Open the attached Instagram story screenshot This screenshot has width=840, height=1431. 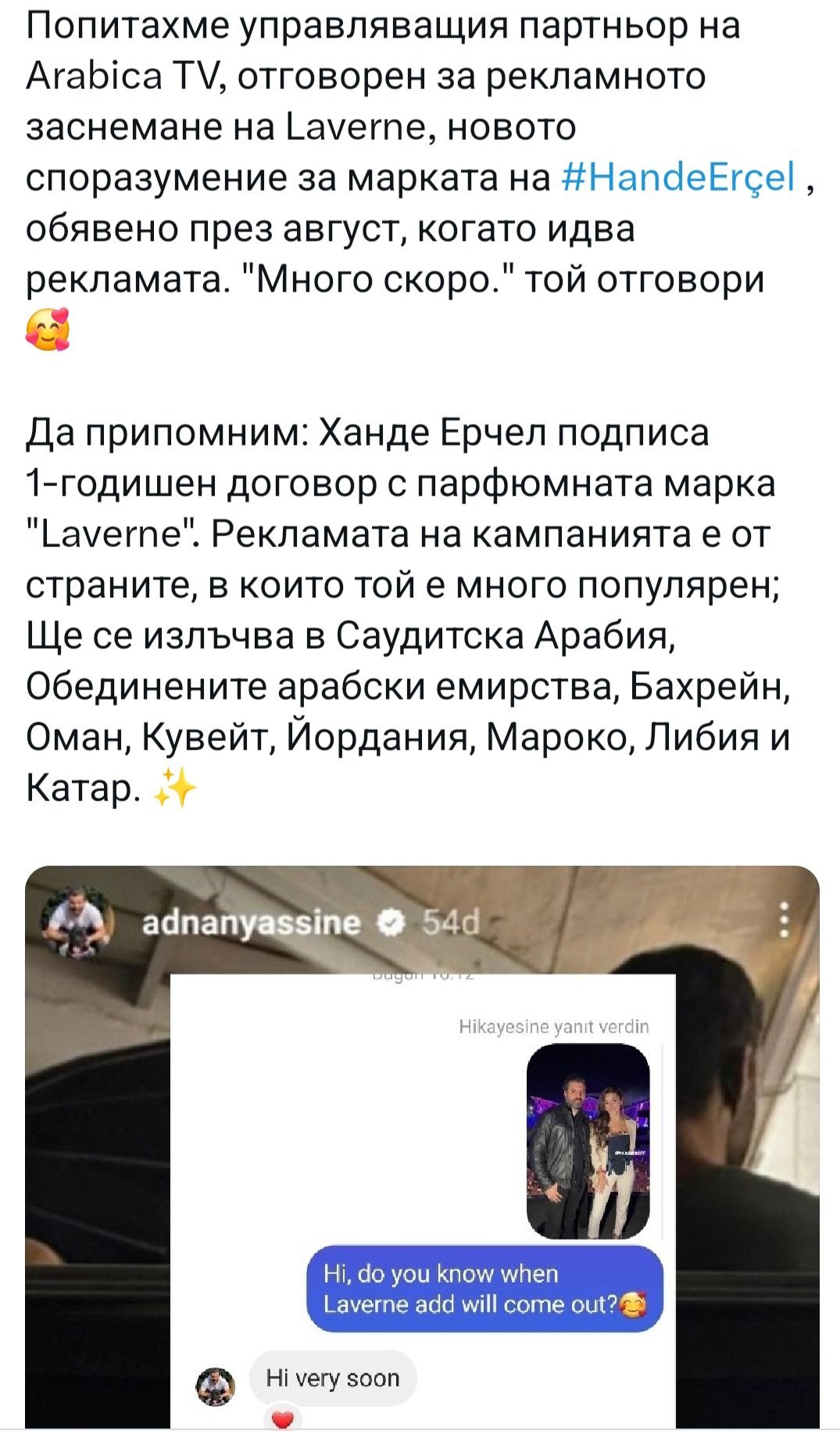click(x=422, y=1147)
